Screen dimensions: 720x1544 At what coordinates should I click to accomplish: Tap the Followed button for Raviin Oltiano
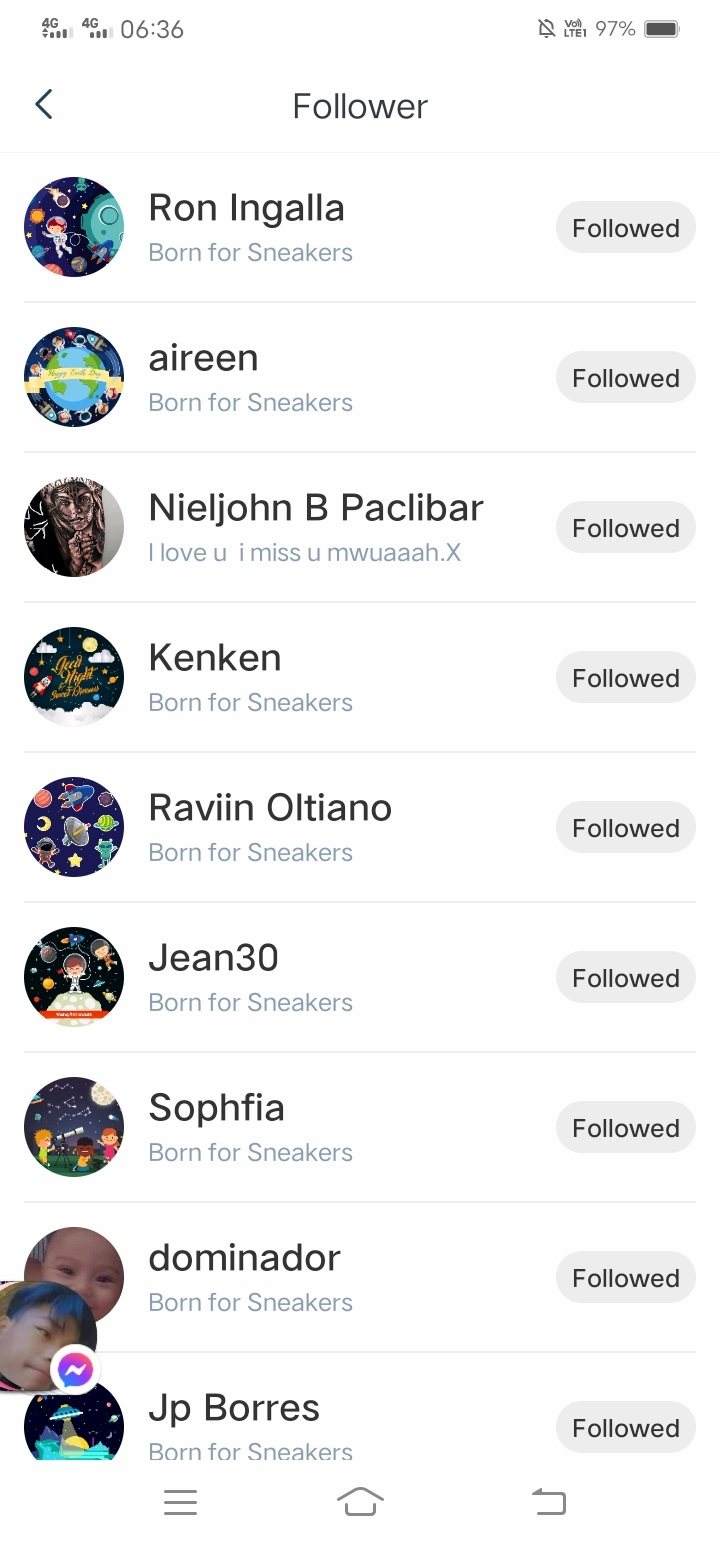tap(625, 828)
